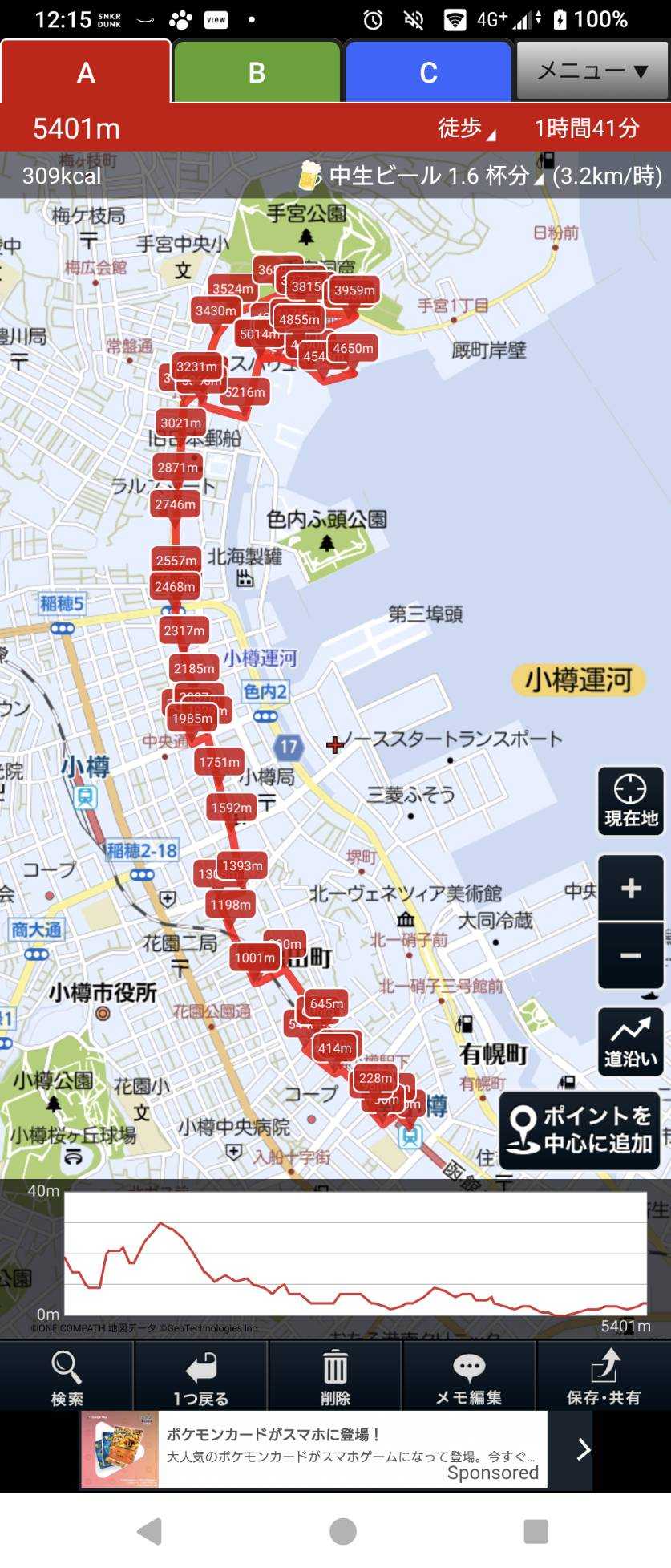
Task: Open メモ編集 memo editor
Action: click(x=469, y=1377)
